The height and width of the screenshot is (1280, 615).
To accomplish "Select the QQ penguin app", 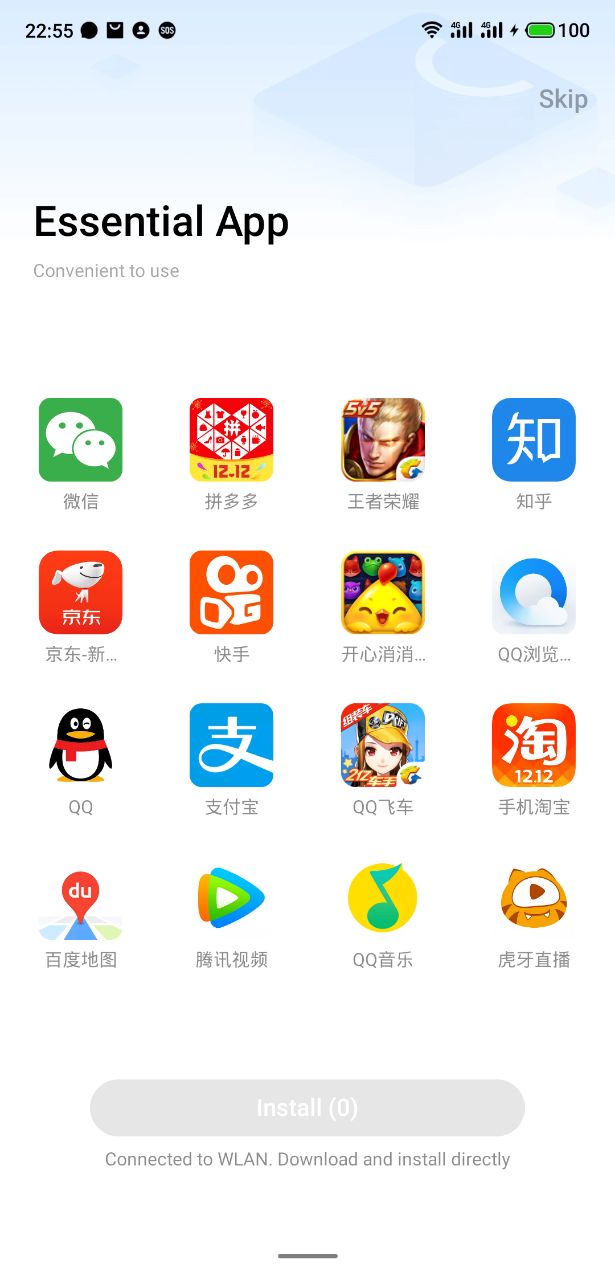I will click(x=81, y=745).
